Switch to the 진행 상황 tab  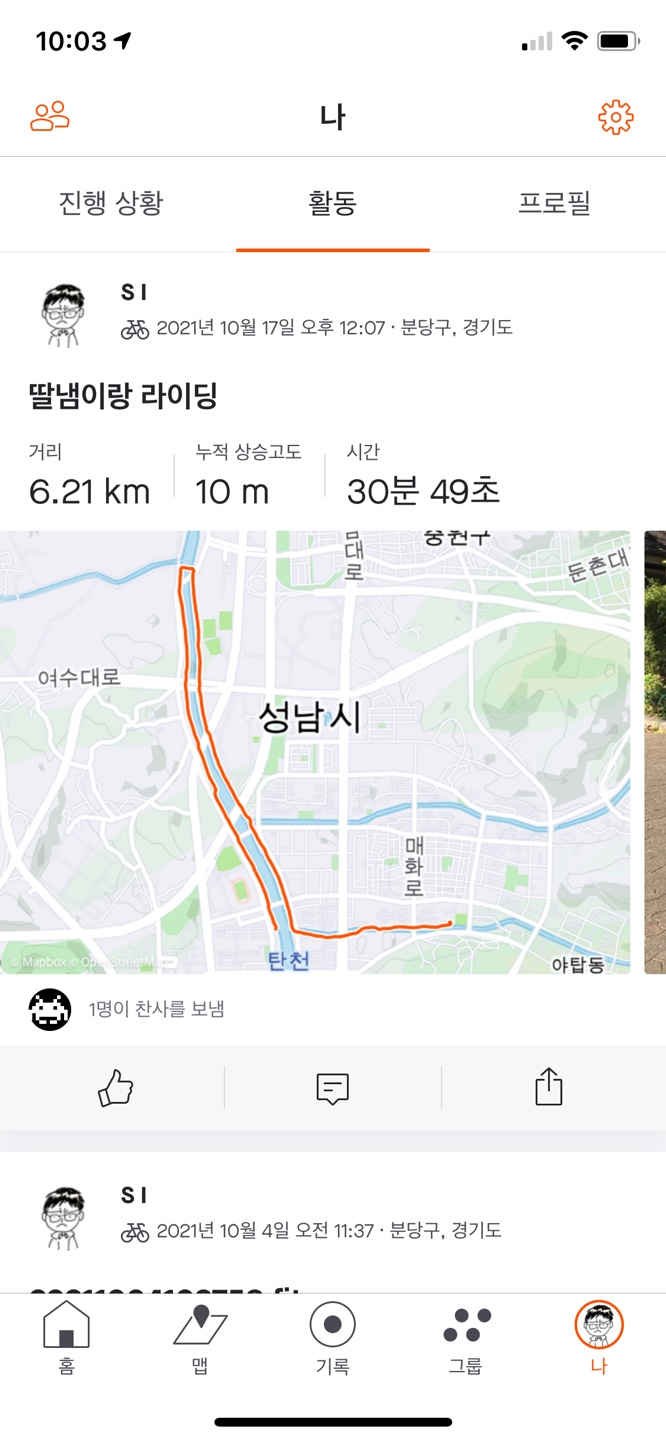pyautogui.click(x=111, y=204)
